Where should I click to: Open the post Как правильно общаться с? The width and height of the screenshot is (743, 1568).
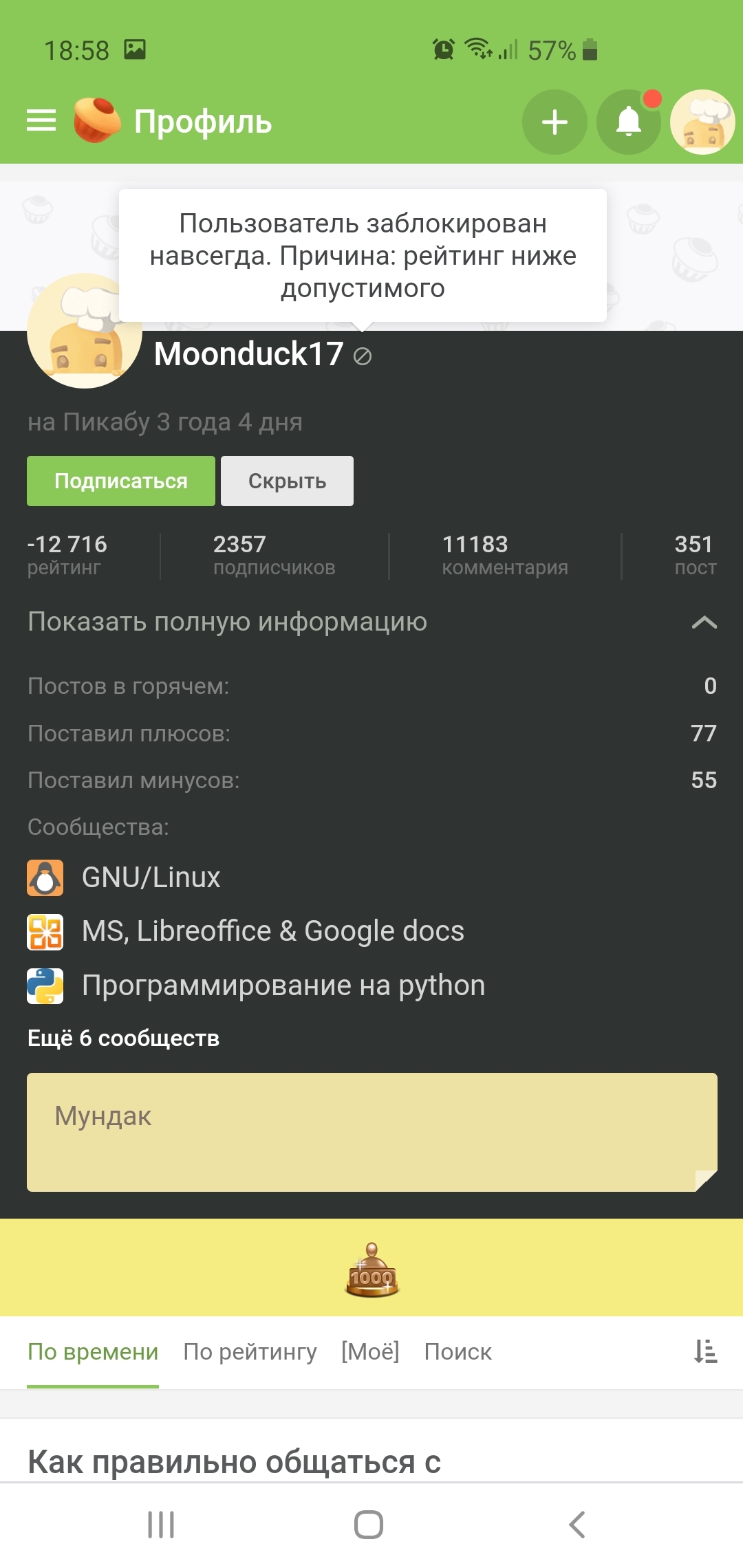[x=234, y=1461]
